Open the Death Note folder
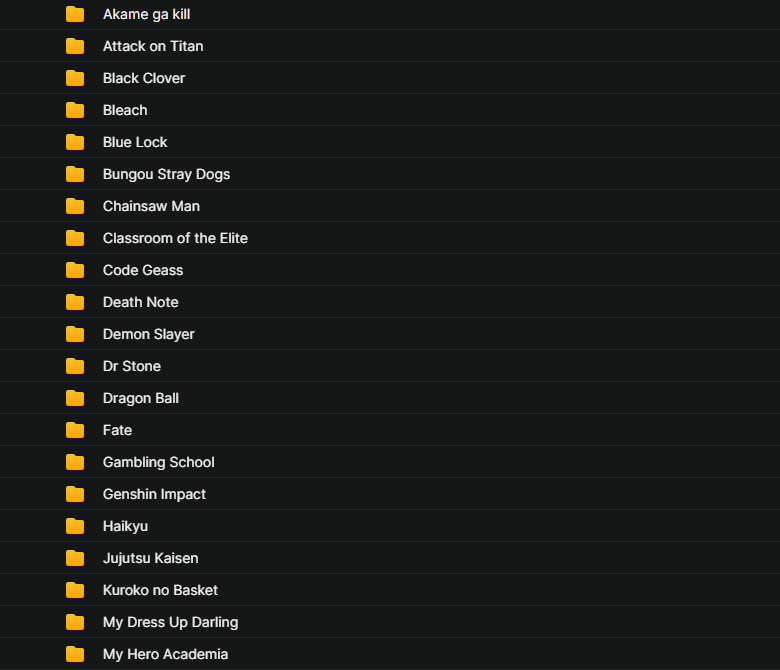The width and height of the screenshot is (780, 670). pyautogui.click(x=140, y=302)
